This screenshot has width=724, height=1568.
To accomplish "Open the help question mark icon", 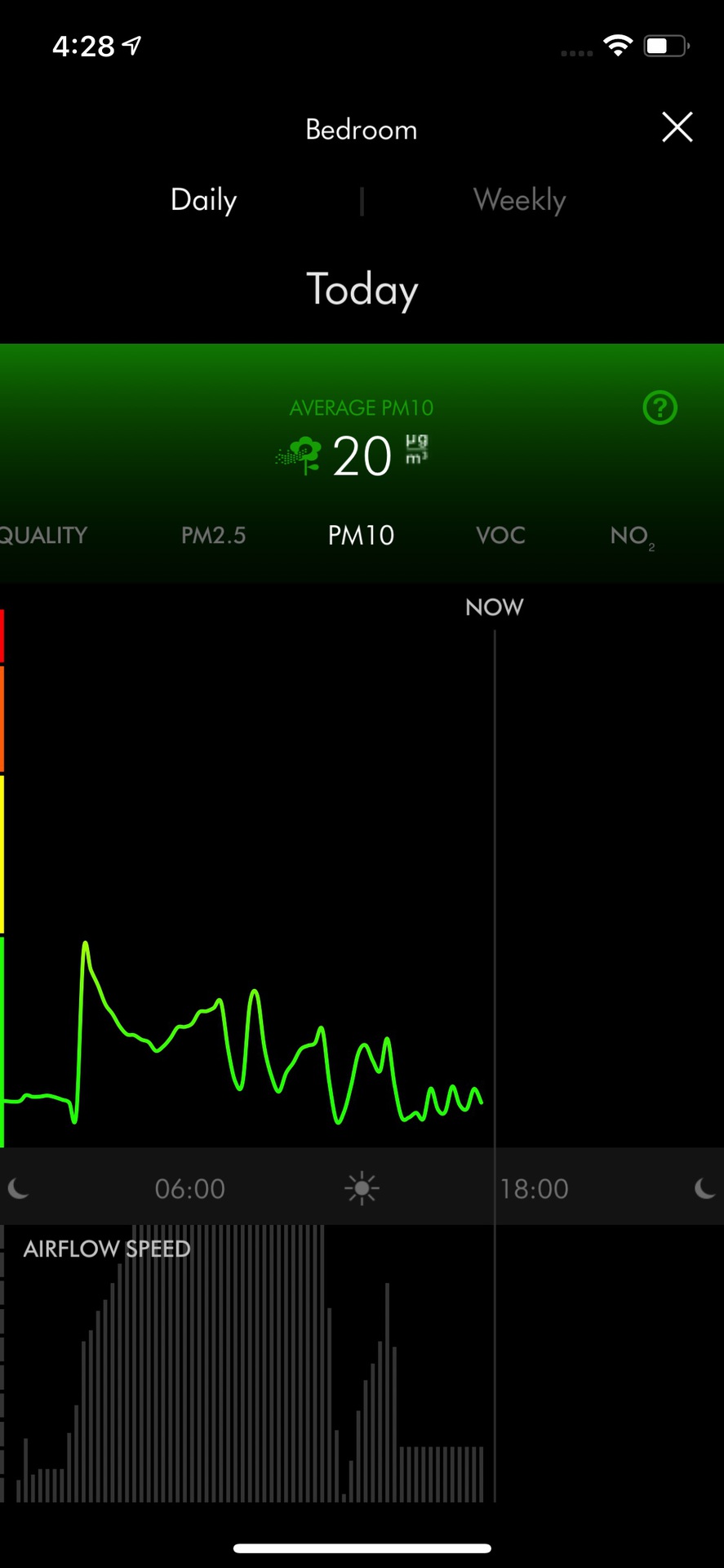I will click(660, 408).
